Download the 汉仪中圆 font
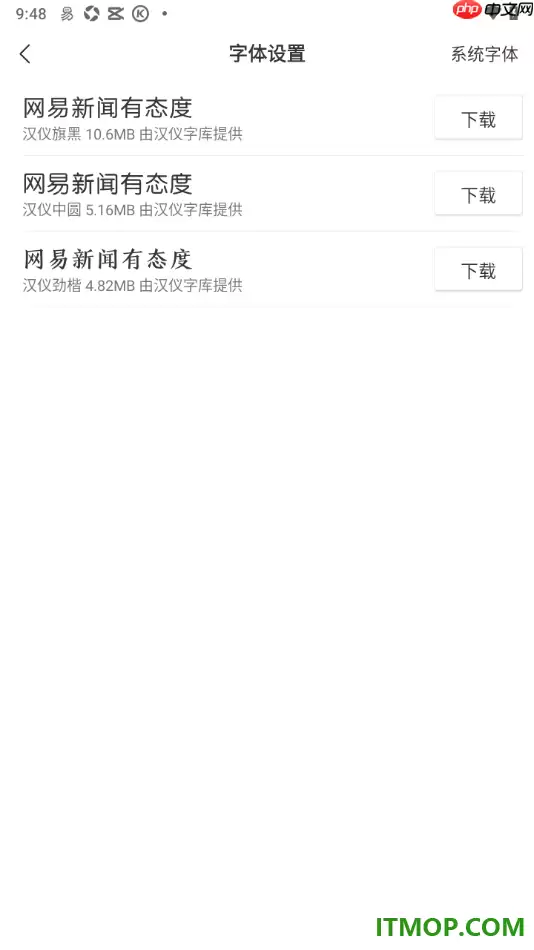Image resolution: width=534 pixels, height=950 pixels. tap(478, 194)
